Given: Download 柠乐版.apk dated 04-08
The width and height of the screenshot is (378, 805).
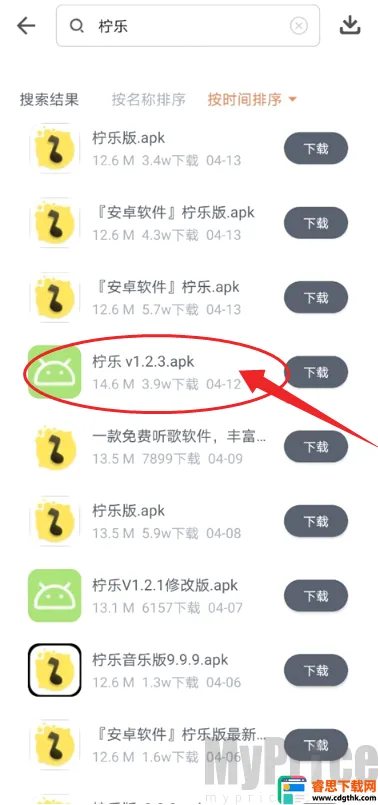Looking at the screenshot, I should click(316, 522).
